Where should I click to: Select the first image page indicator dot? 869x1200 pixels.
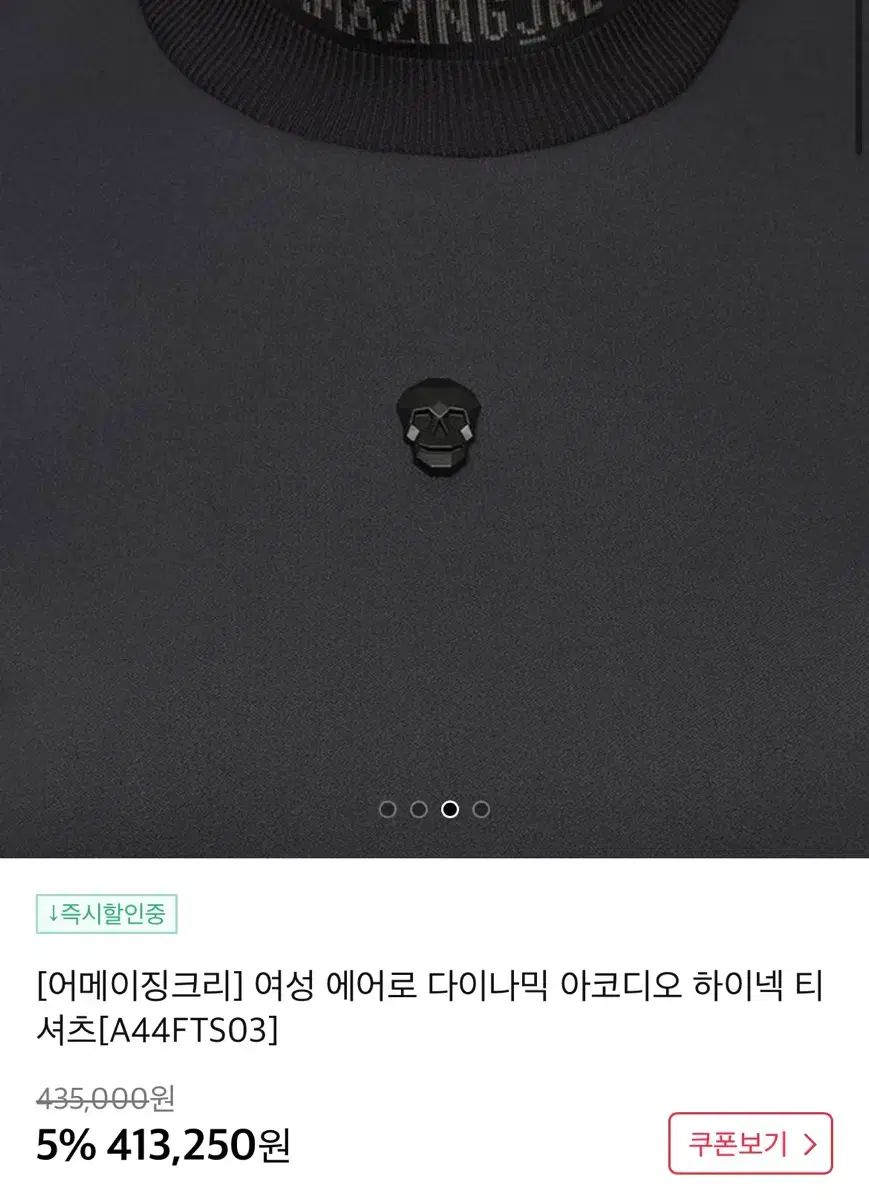pyautogui.click(x=388, y=809)
